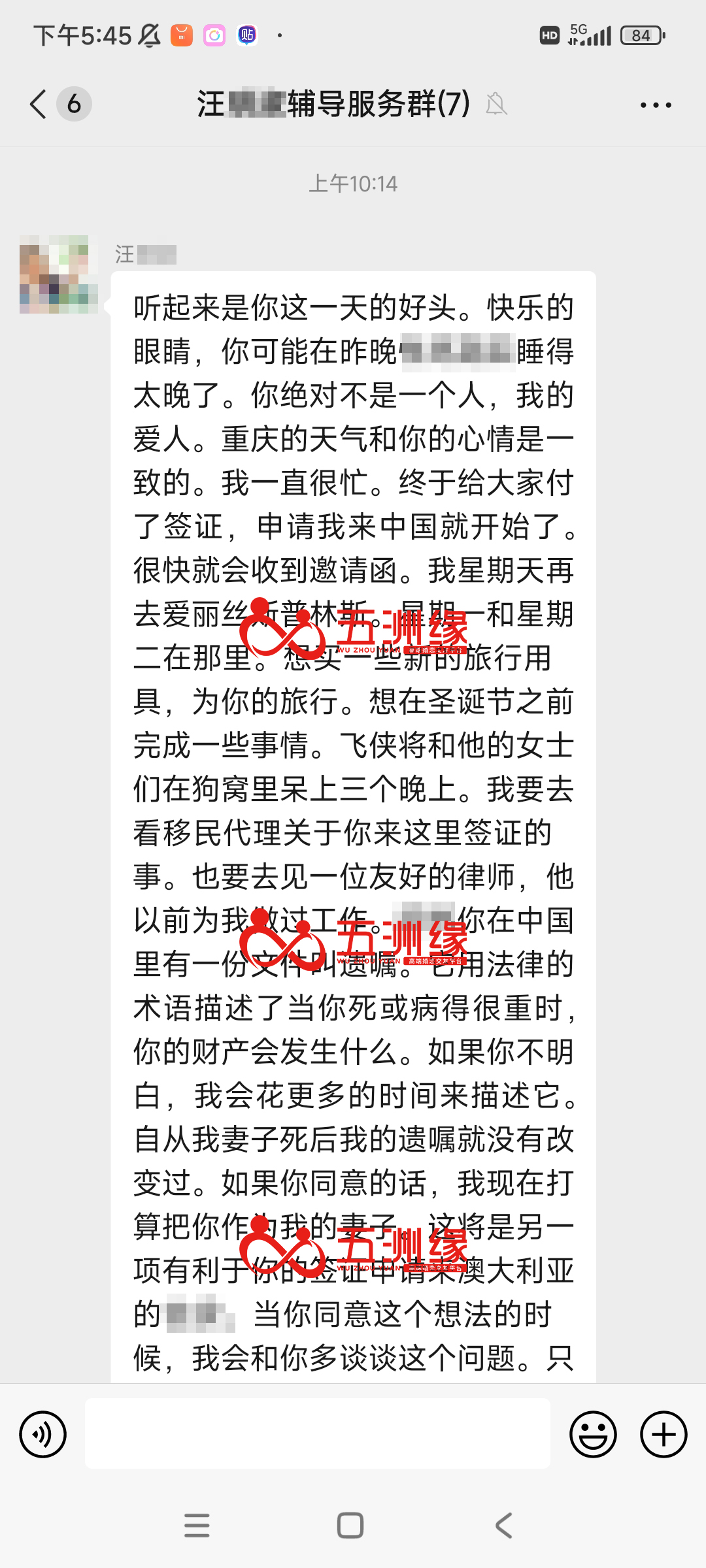Open the system recent apps view

(x=197, y=1526)
